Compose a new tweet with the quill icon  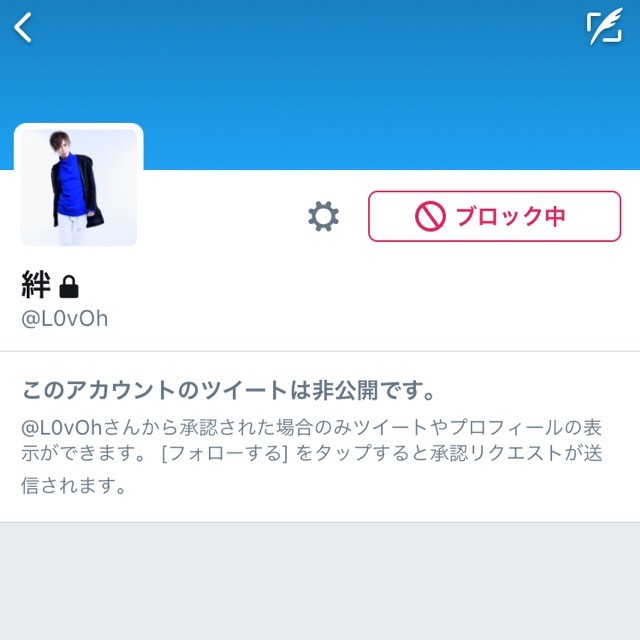coord(604,27)
